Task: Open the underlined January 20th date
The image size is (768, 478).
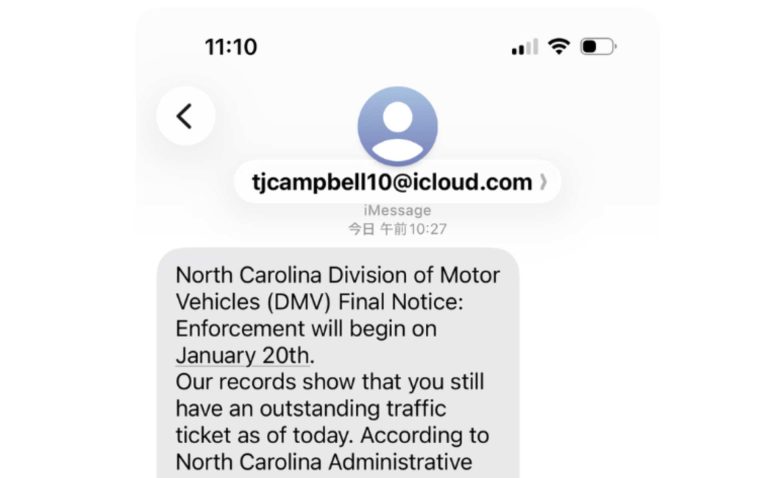Action: (x=244, y=354)
